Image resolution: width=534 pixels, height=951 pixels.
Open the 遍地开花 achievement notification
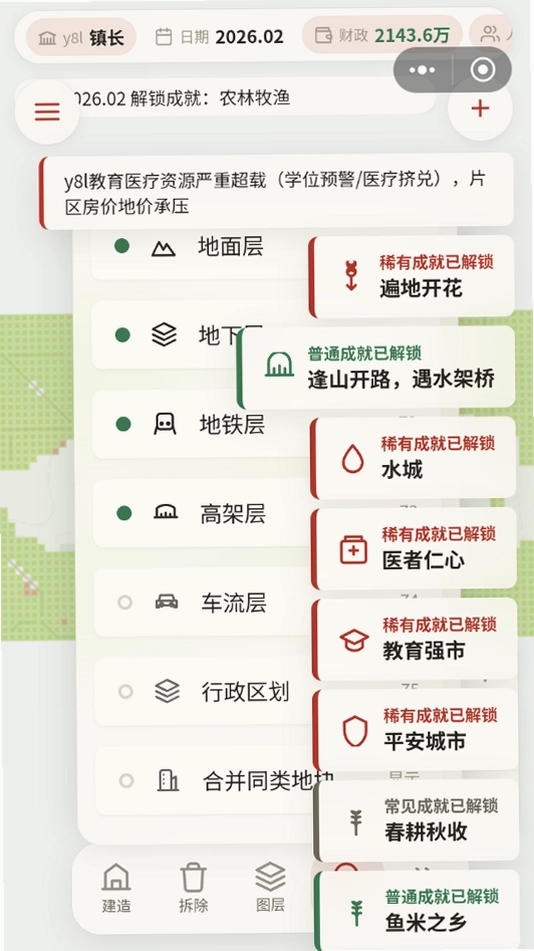coord(412,277)
